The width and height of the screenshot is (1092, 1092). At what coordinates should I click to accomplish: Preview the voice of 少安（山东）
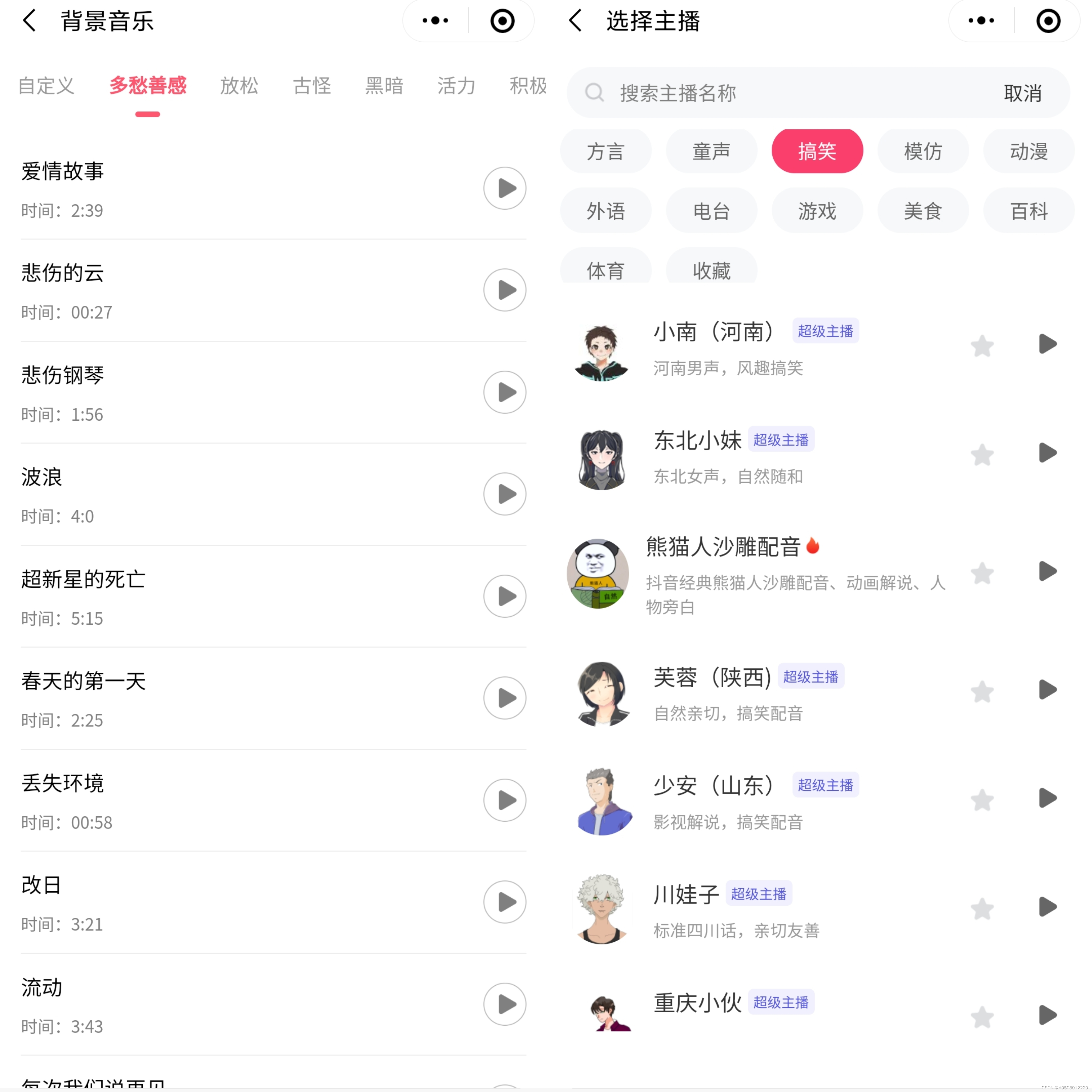coord(1047,798)
